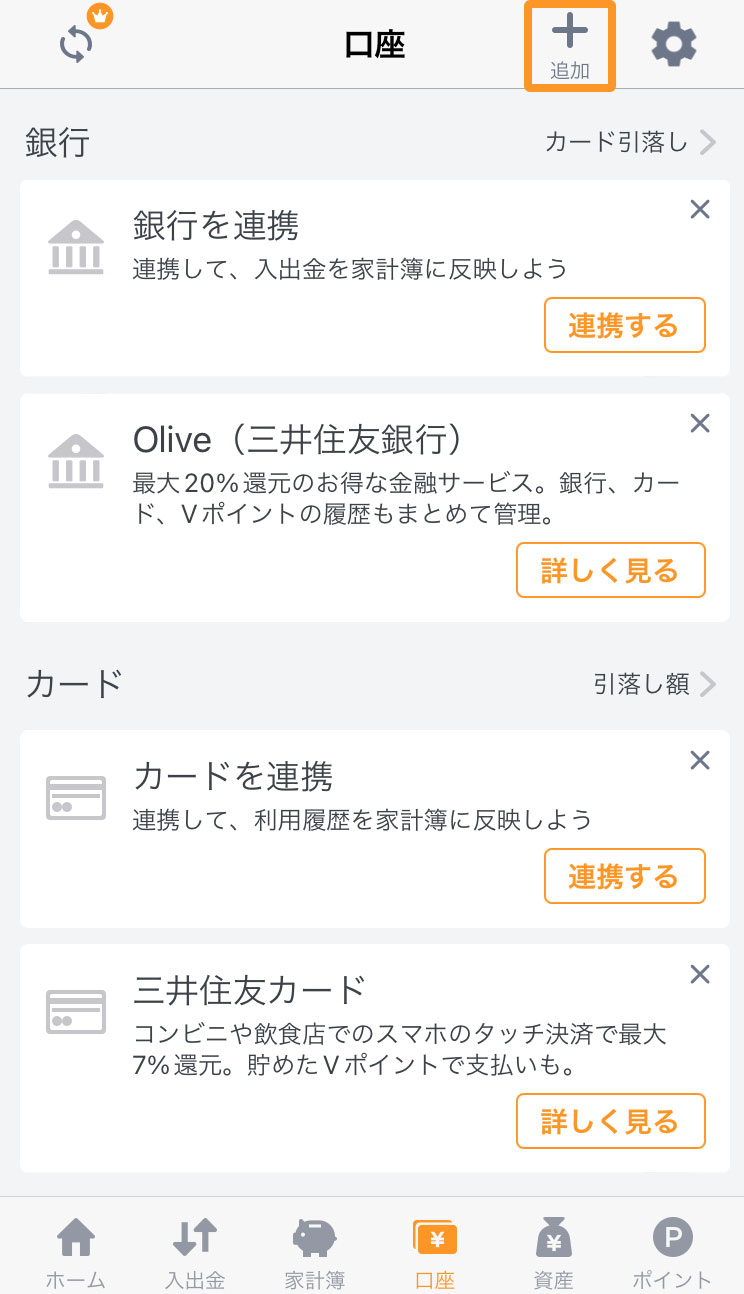
Task: Open カード引落し link
Action: pyautogui.click(x=630, y=142)
